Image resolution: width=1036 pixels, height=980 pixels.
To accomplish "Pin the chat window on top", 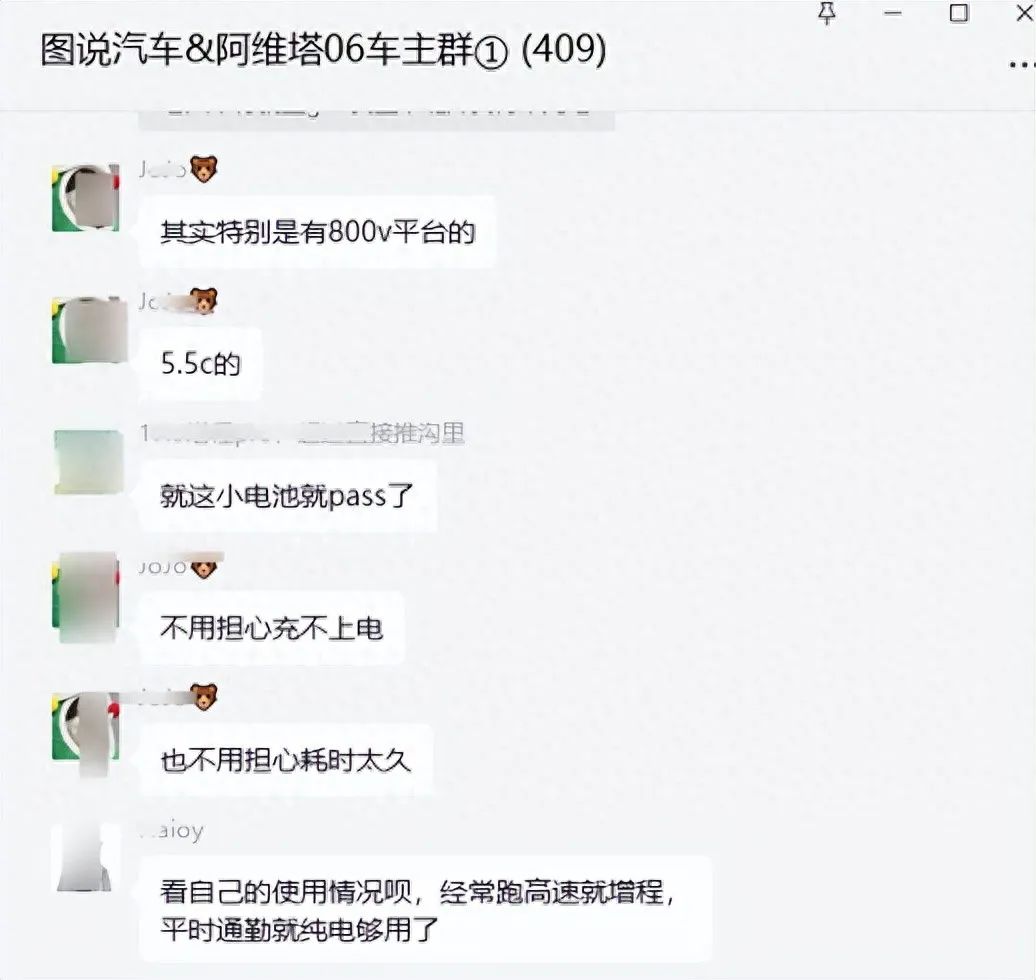I will coord(827,12).
